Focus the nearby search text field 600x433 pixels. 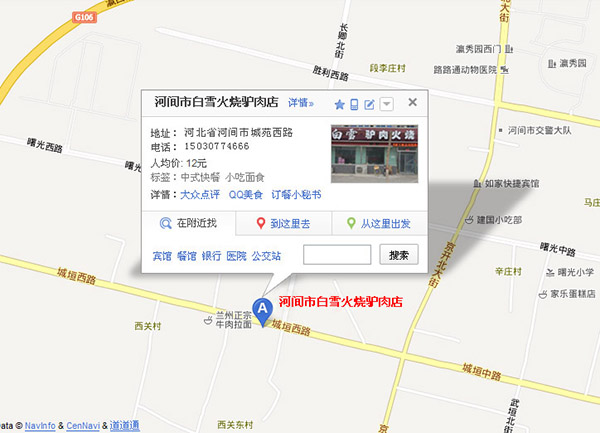point(337,255)
